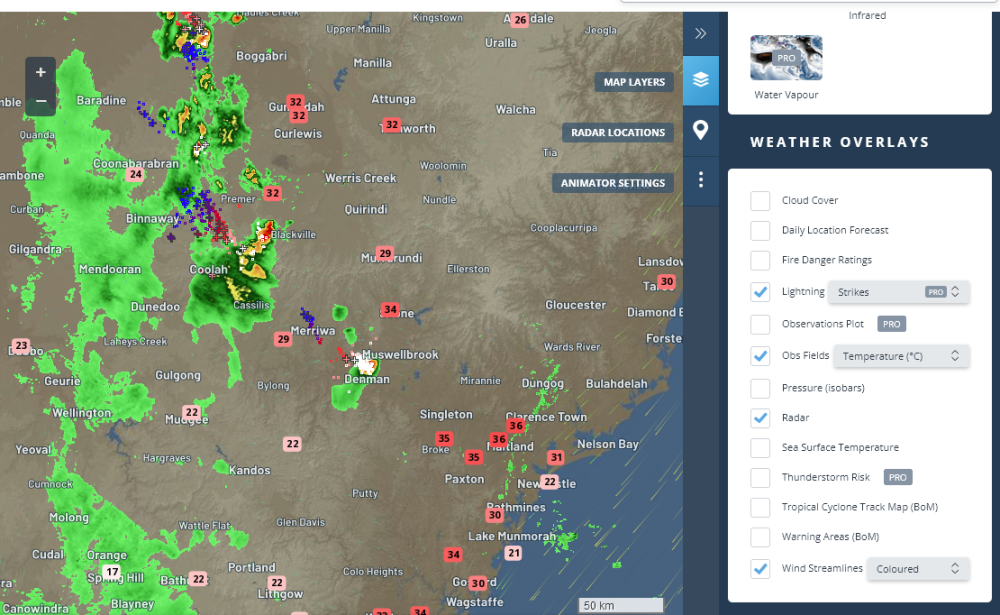Enable Sea Surface Temperature overlay
This screenshot has height=615, width=1000.
click(x=760, y=447)
